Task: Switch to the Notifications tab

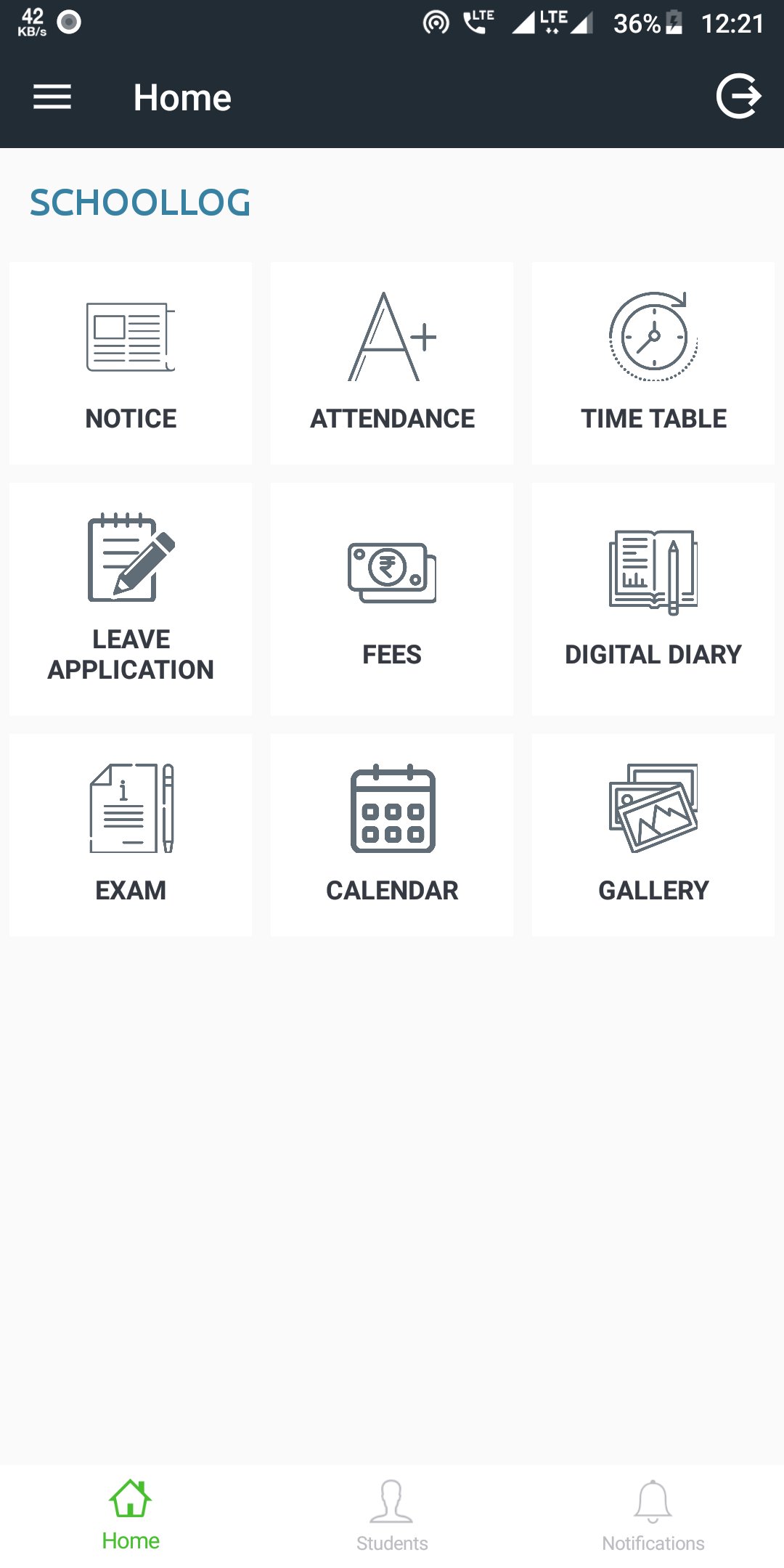Action: point(653,1516)
